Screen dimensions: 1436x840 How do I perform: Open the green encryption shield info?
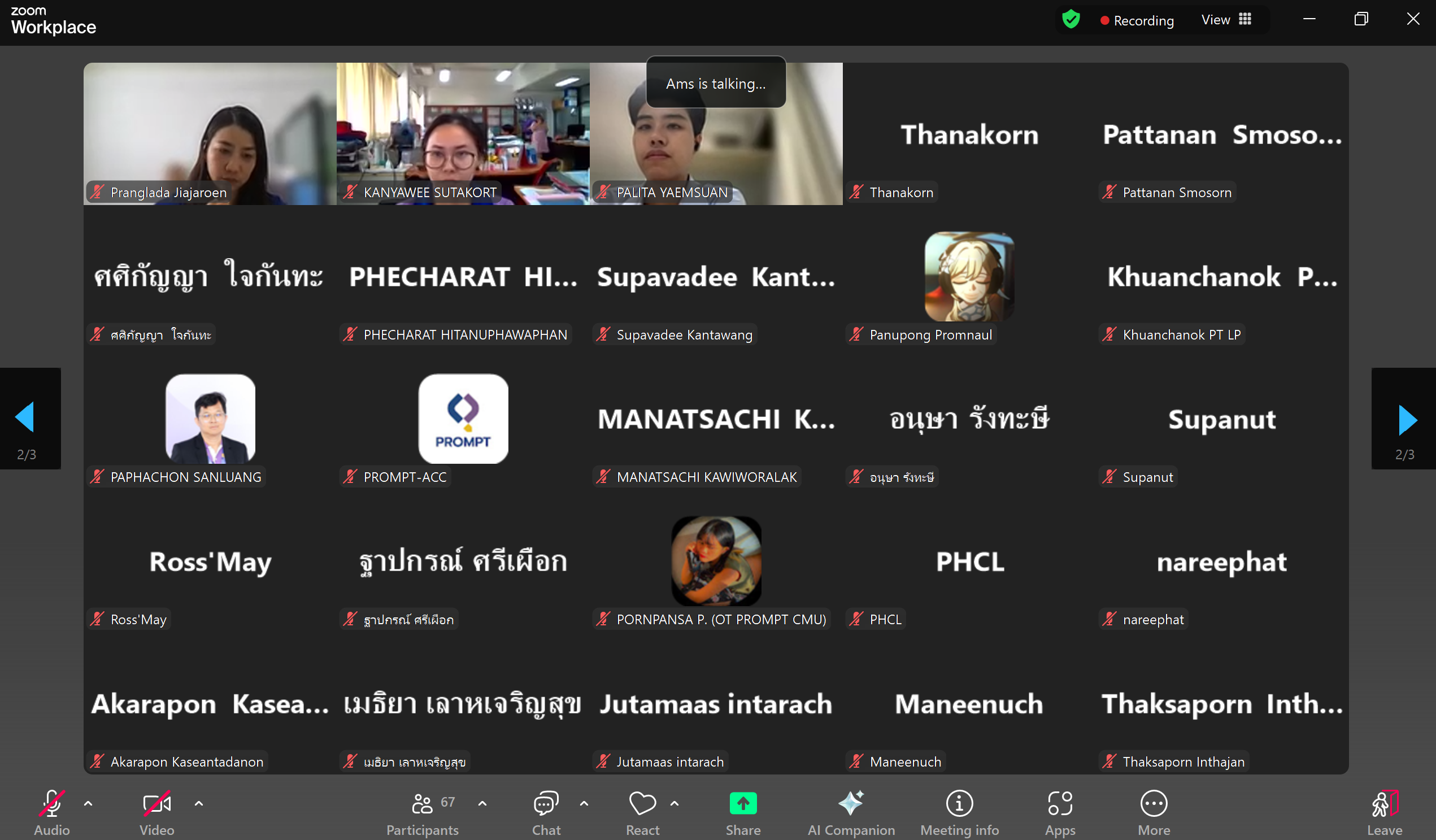(1071, 19)
